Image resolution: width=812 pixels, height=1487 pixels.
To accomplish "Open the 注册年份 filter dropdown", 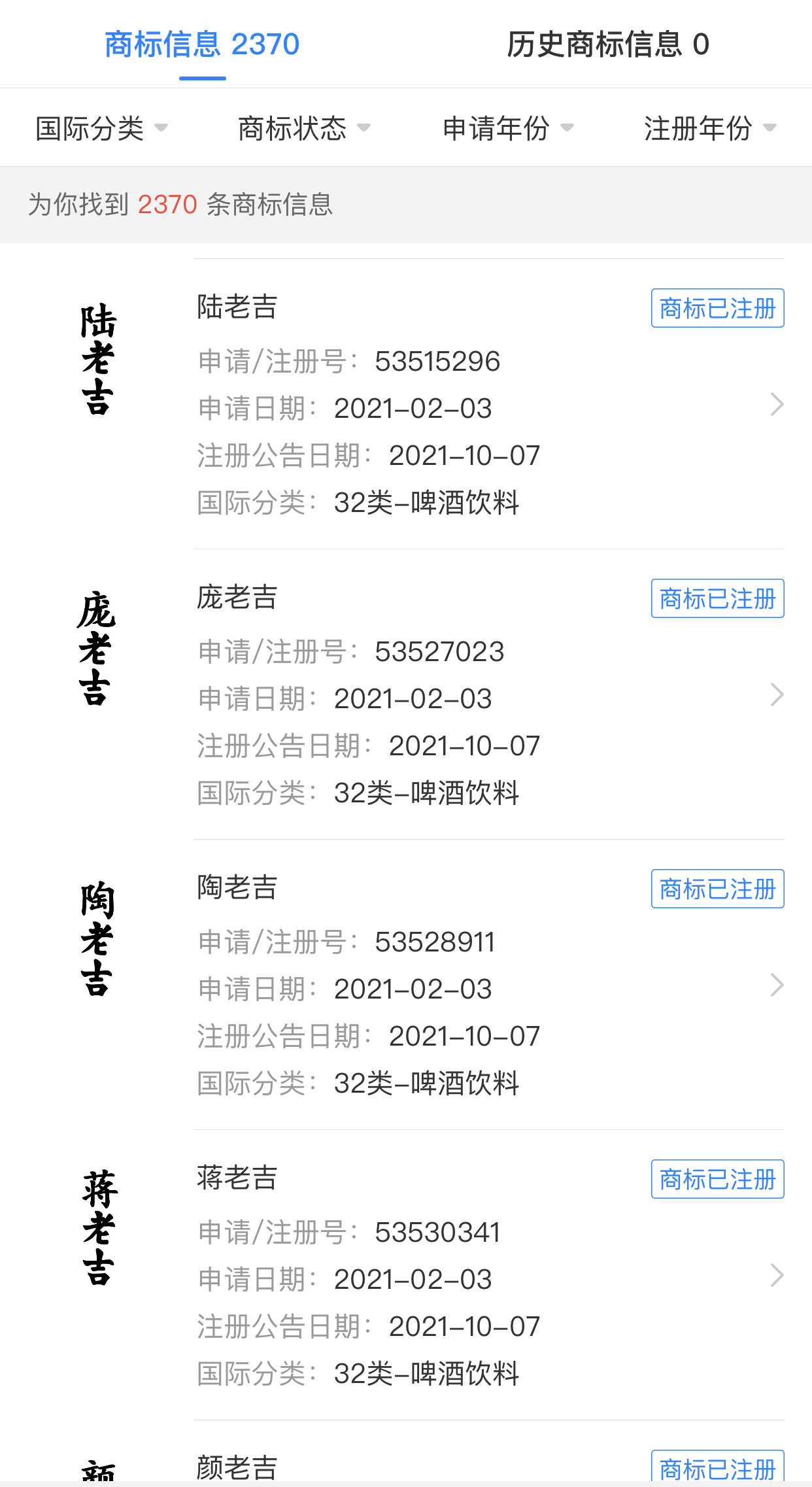I will click(709, 128).
